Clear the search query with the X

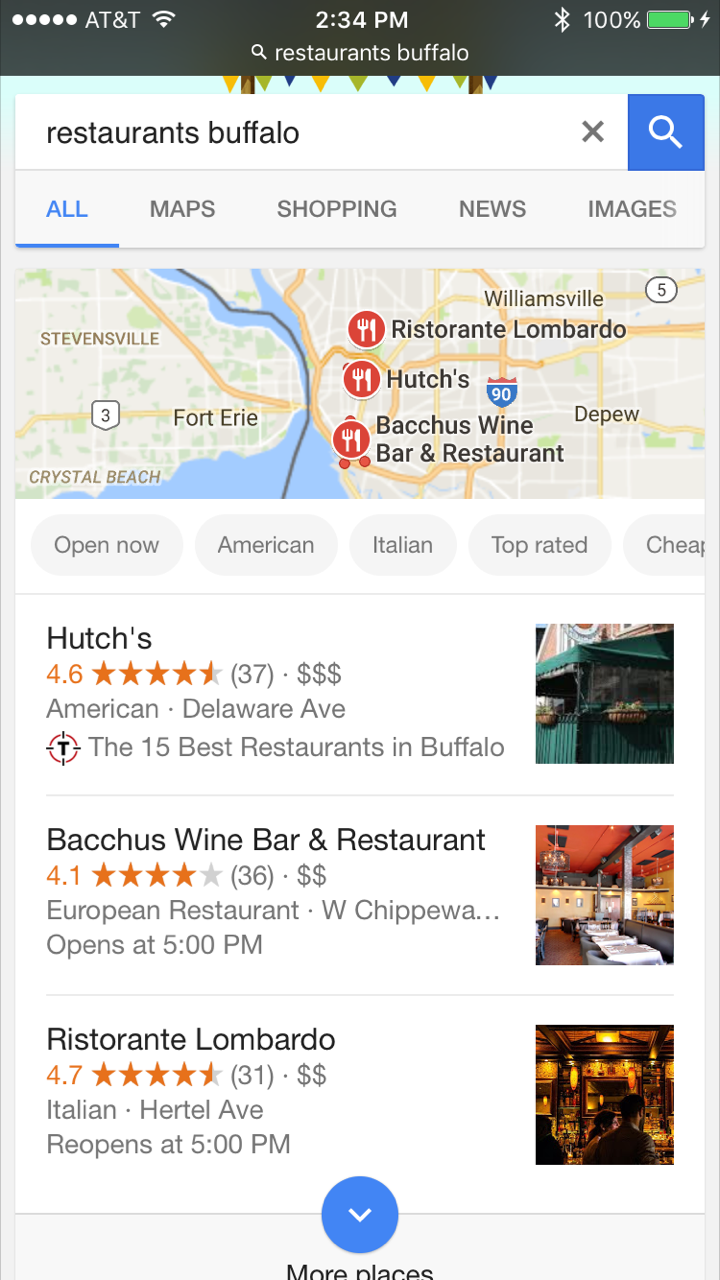(x=593, y=132)
